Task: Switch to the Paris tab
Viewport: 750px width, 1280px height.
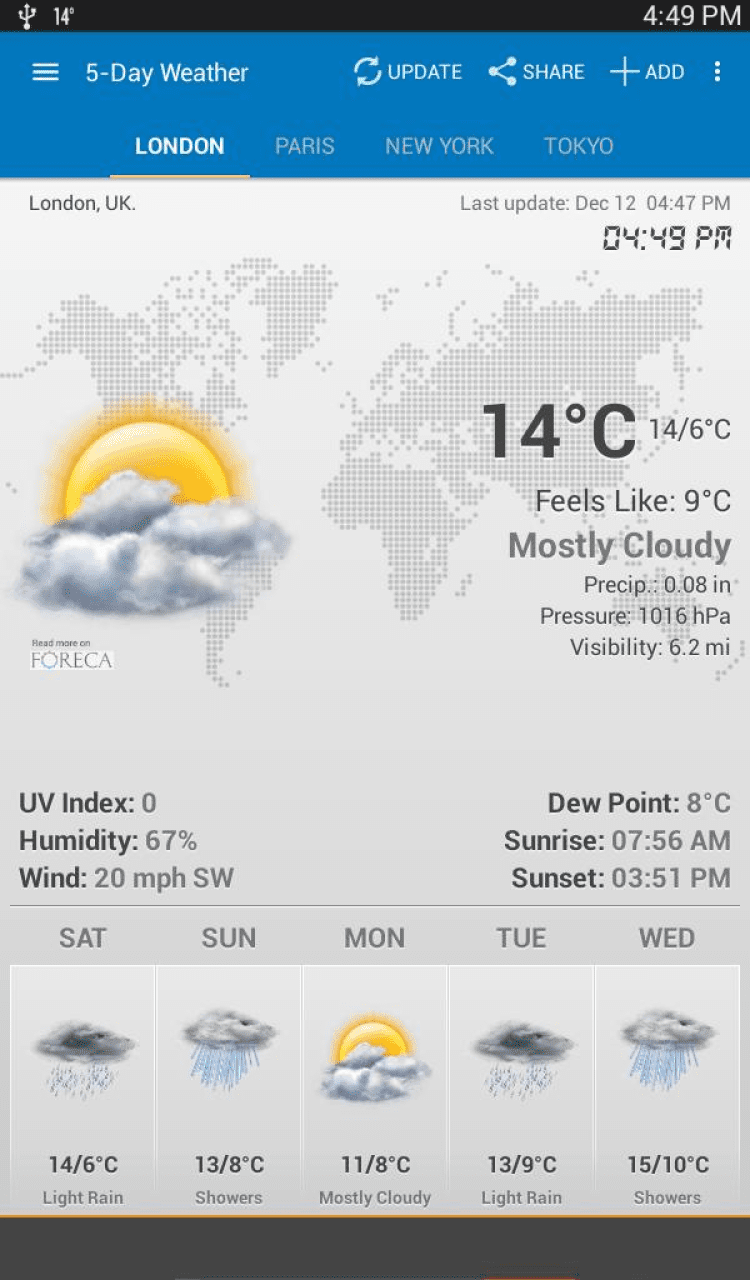Action: [305, 146]
